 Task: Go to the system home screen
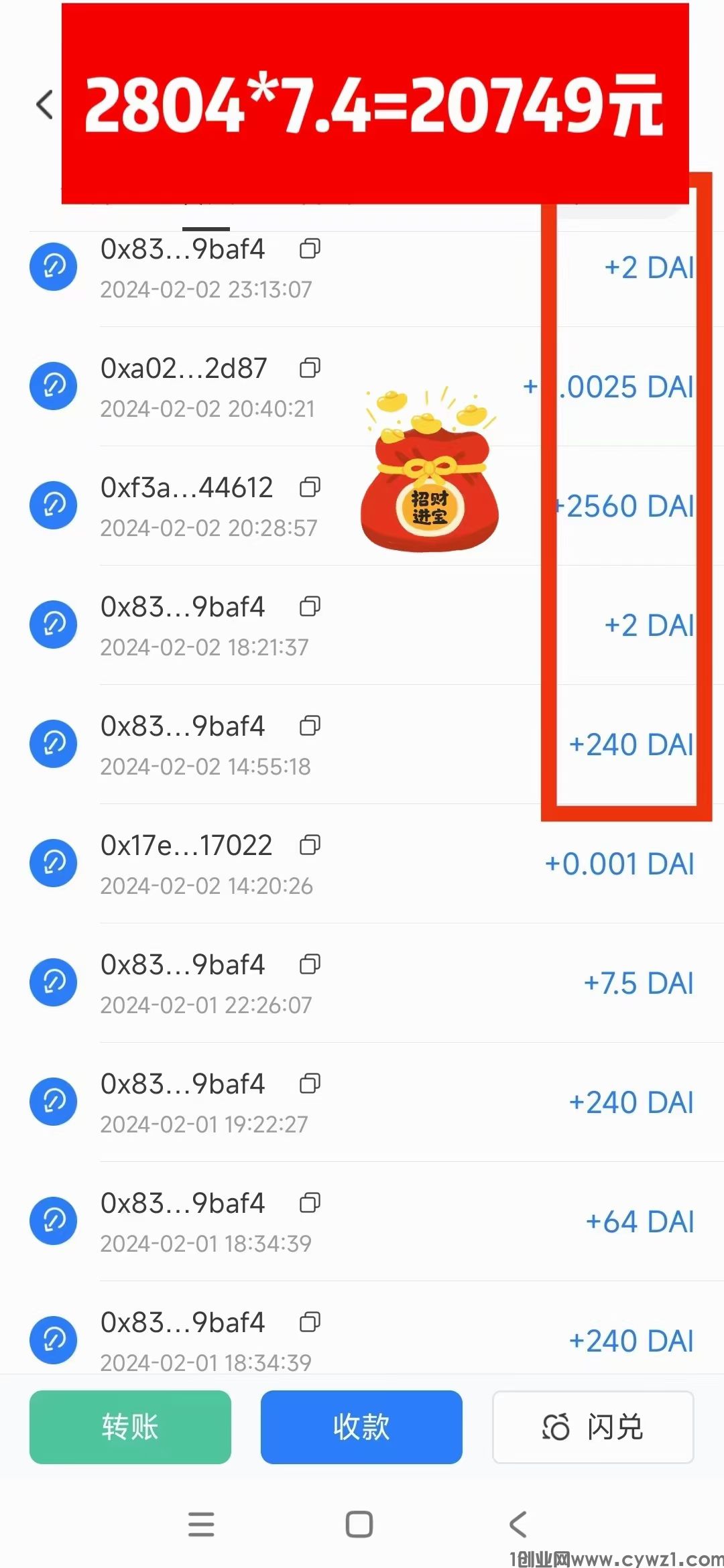pos(359,1524)
